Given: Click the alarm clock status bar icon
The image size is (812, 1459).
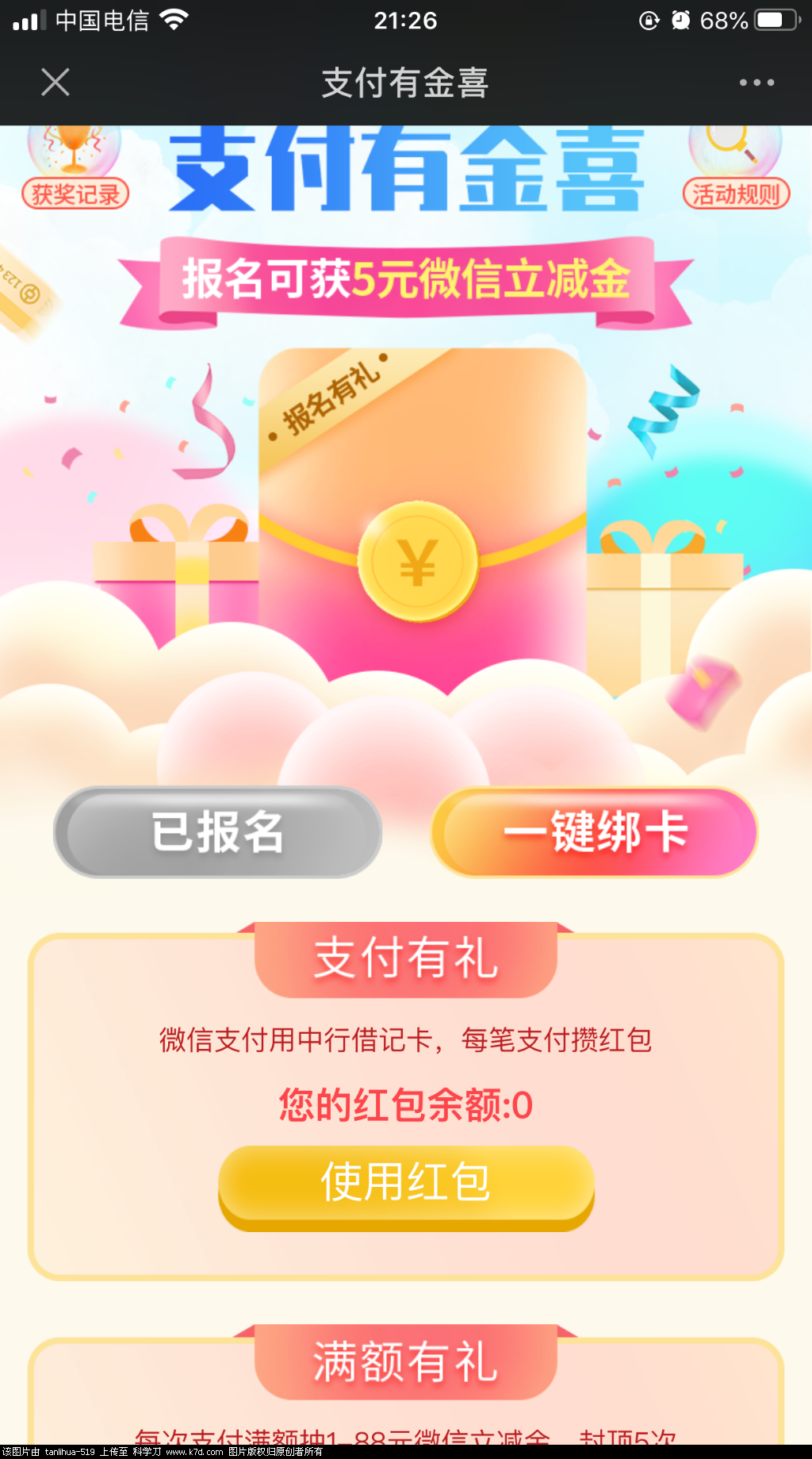Looking at the screenshot, I should (x=679, y=21).
